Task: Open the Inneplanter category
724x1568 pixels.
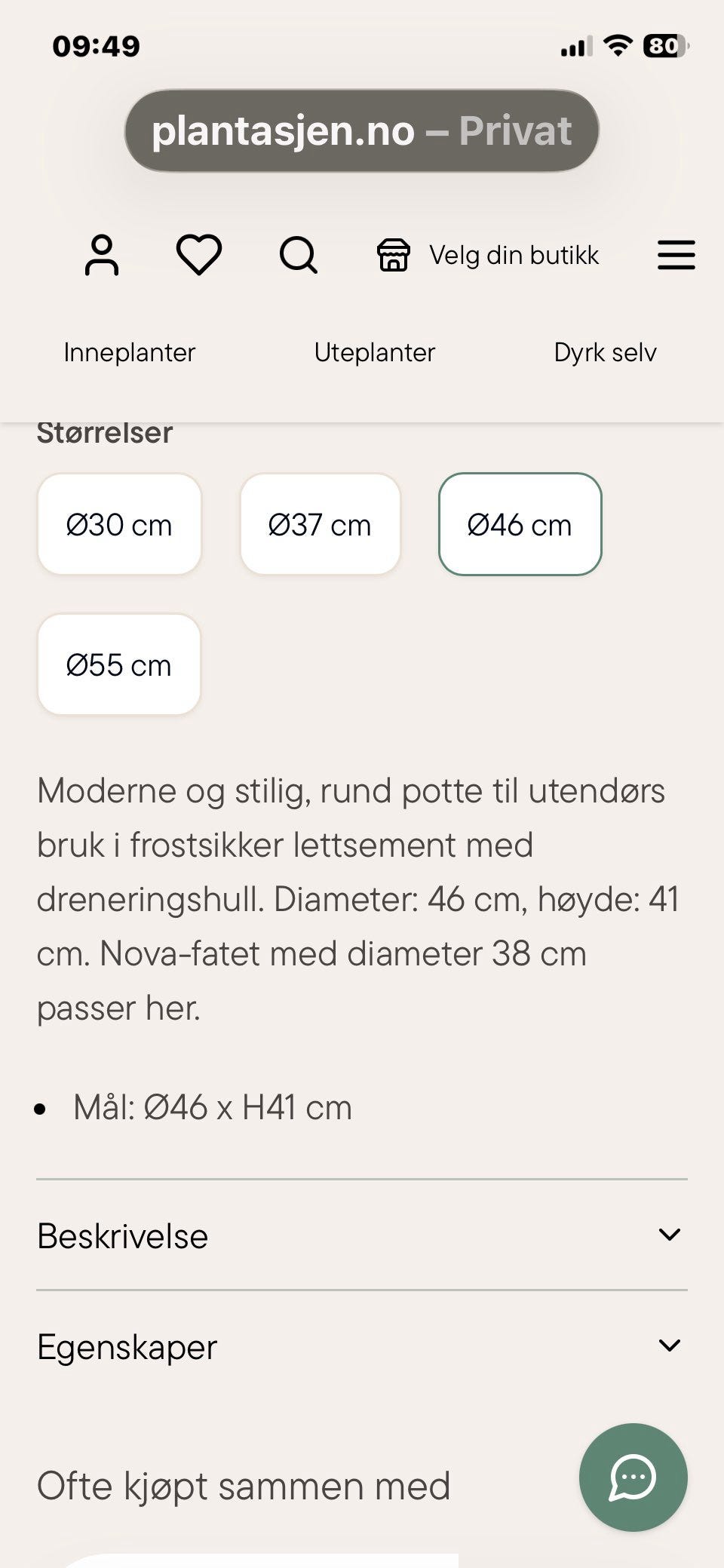Action: (129, 351)
